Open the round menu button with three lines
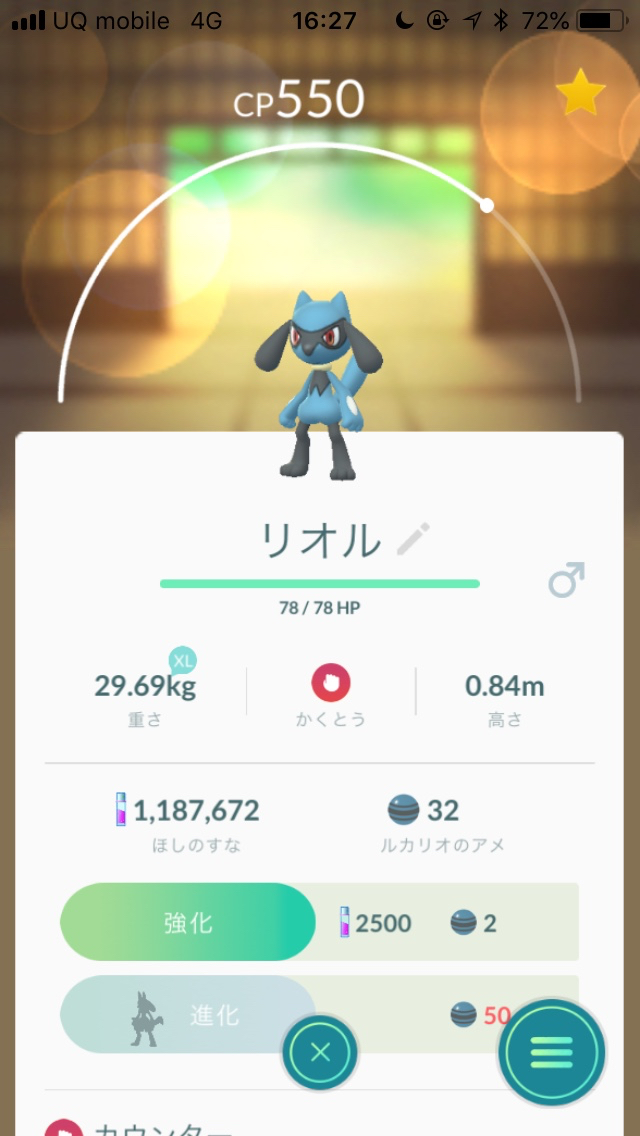Image resolution: width=640 pixels, height=1136 pixels. 553,1052
